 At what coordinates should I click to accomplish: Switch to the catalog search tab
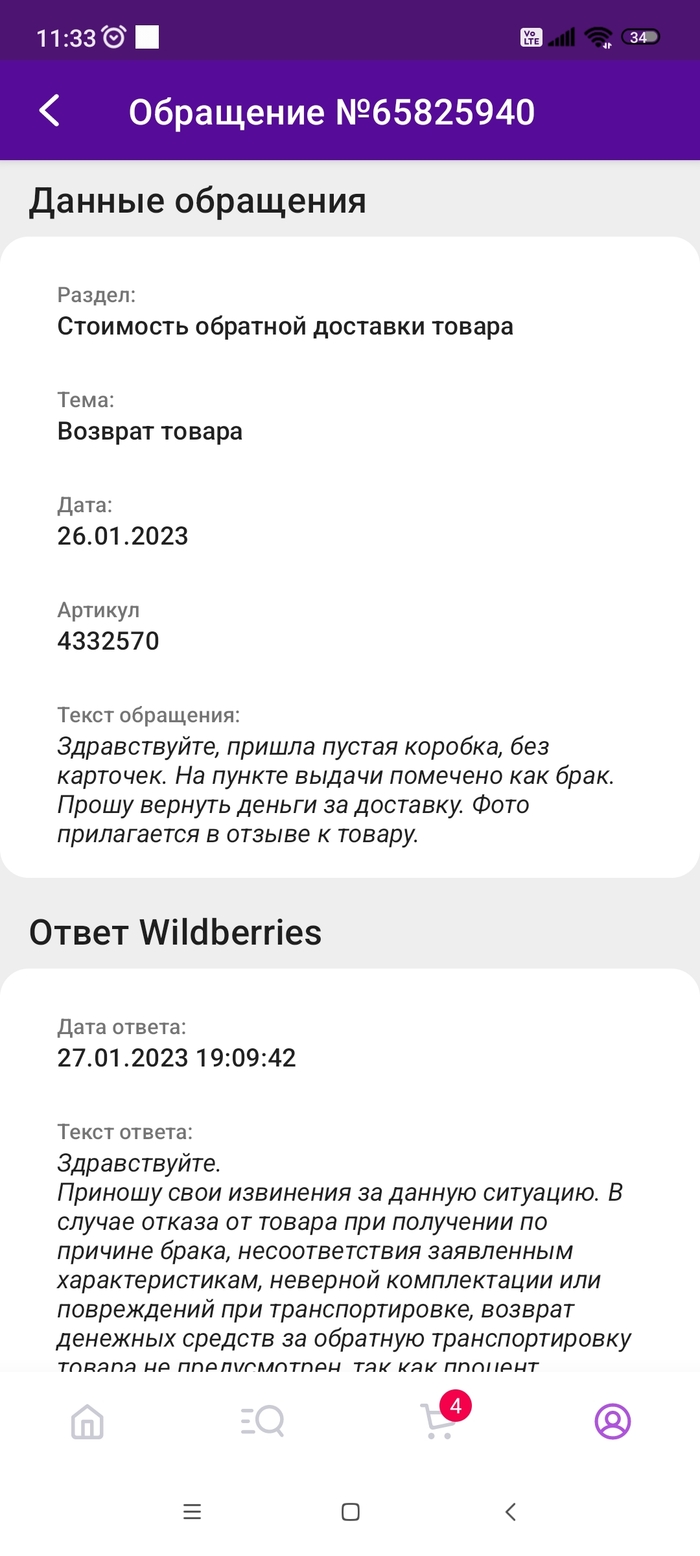click(263, 1421)
